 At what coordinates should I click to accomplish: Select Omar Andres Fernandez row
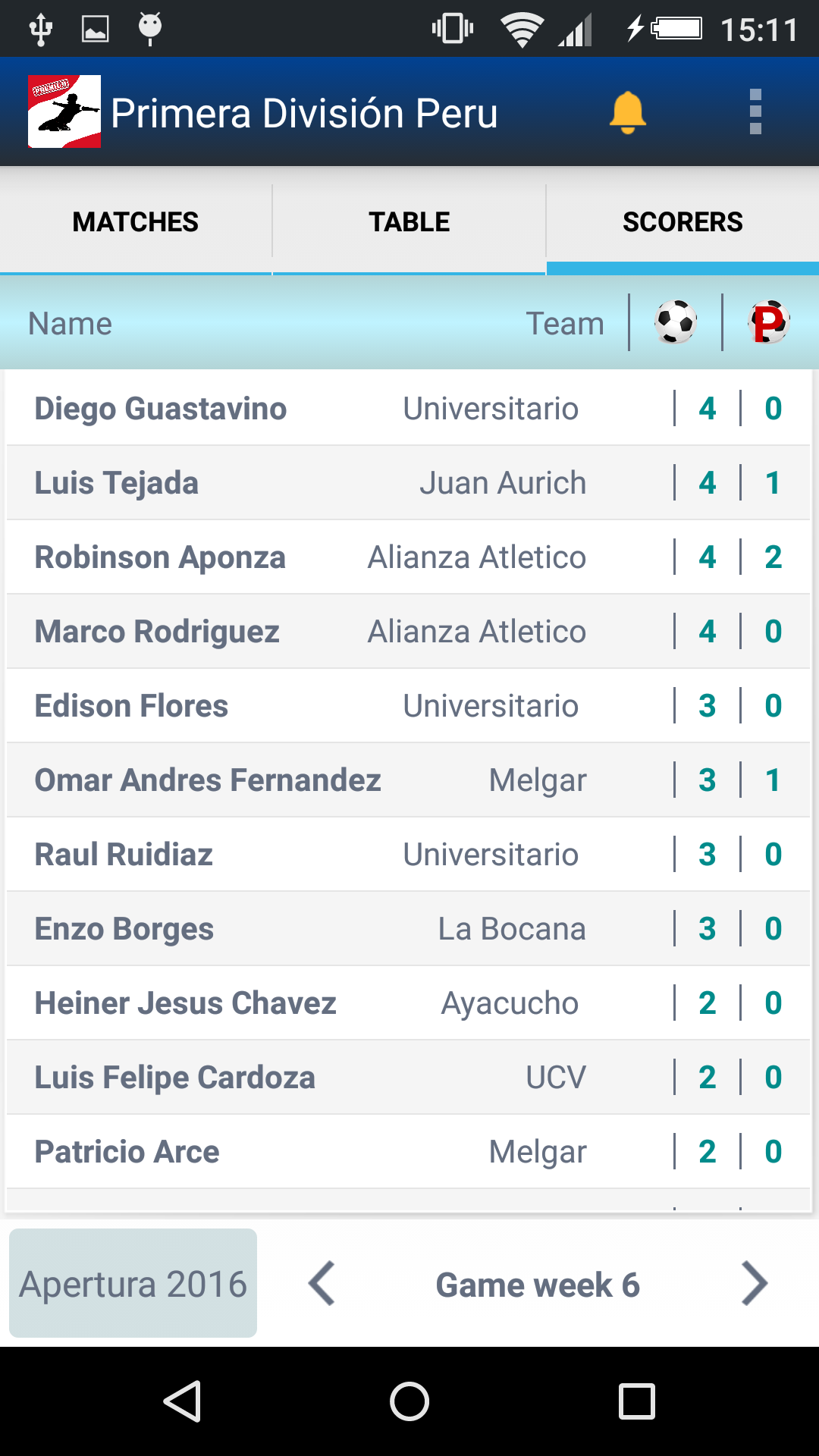[409, 780]
